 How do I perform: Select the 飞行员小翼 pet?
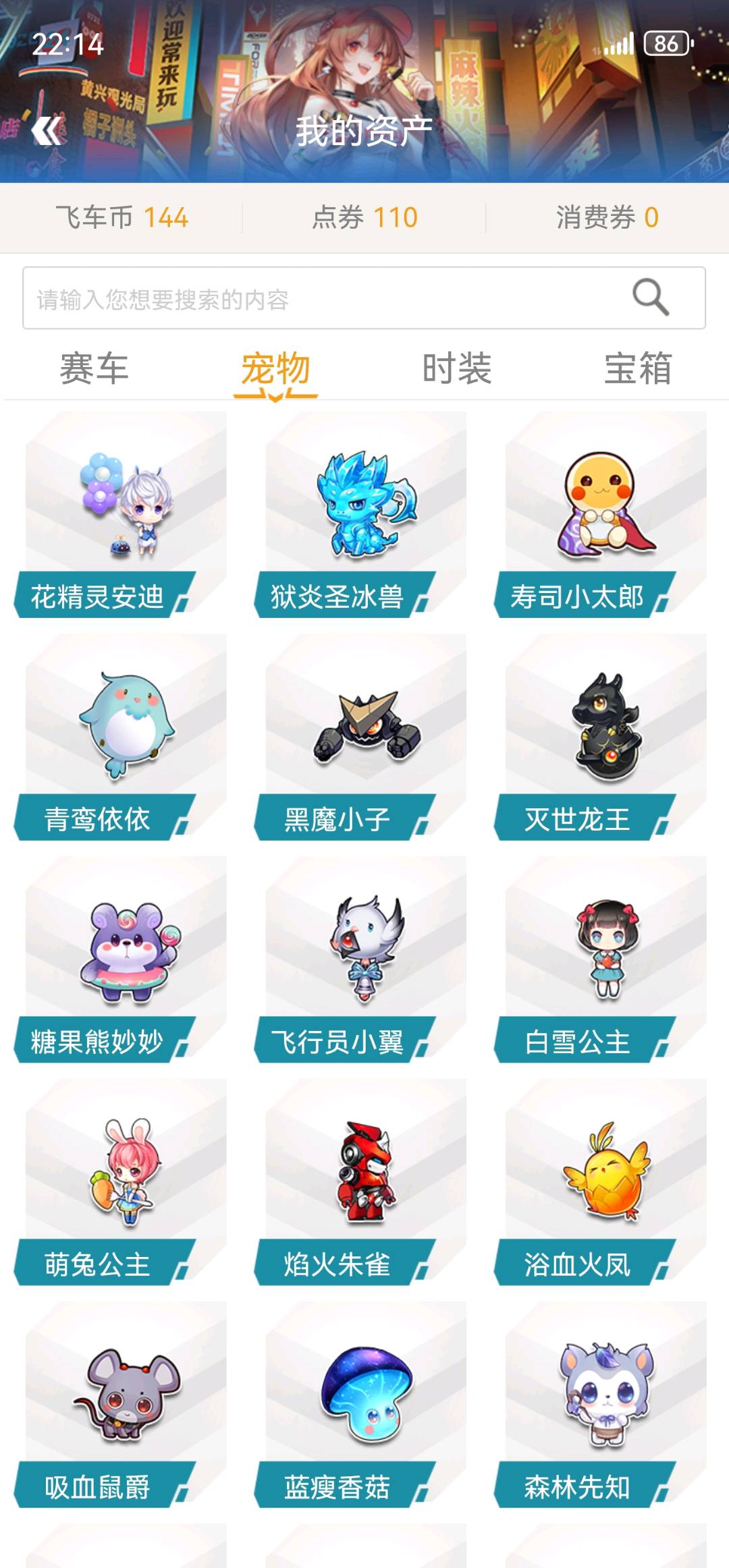coord(365,959)
